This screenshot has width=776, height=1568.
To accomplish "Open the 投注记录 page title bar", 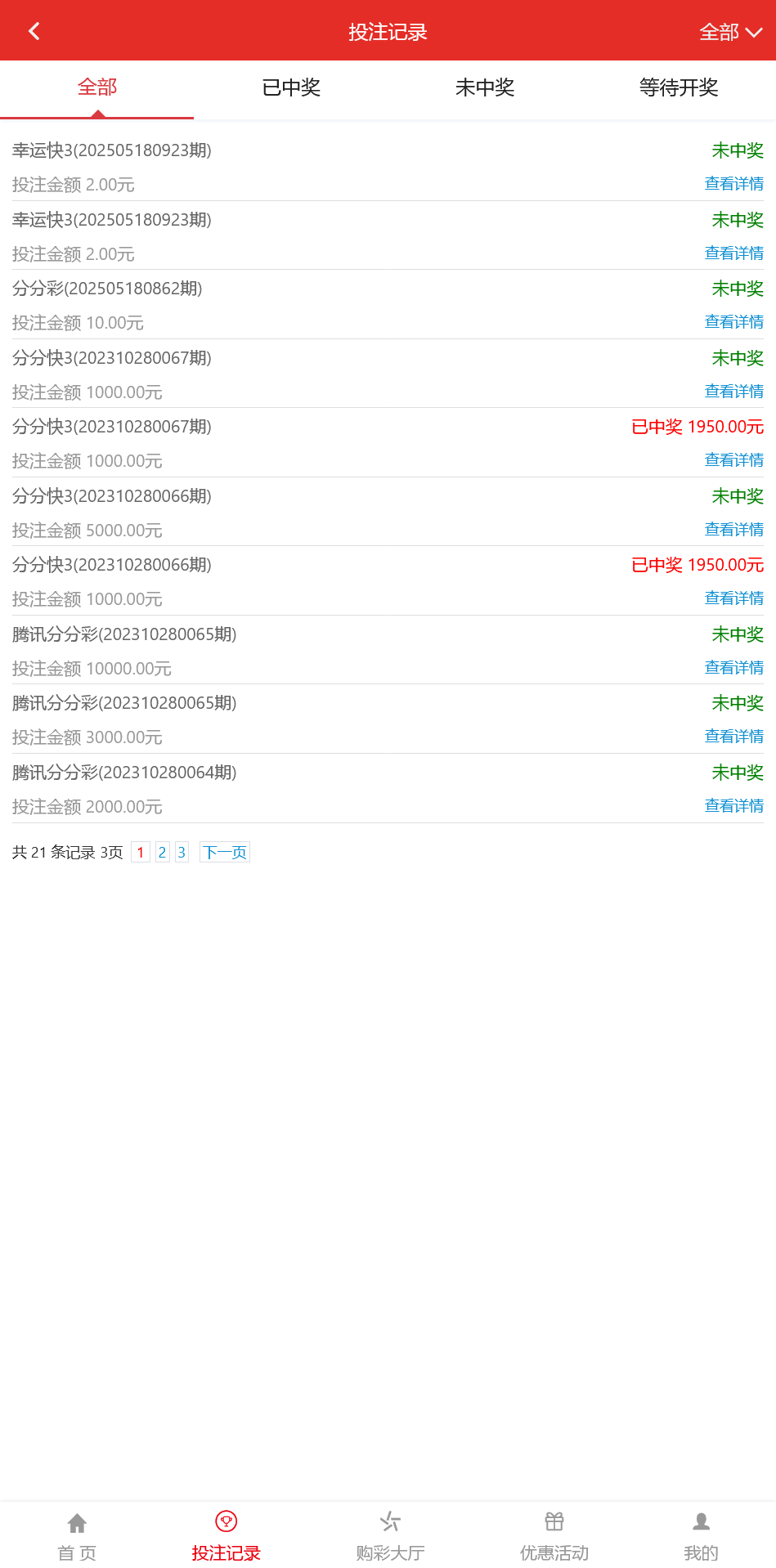I will pos(388,30).
